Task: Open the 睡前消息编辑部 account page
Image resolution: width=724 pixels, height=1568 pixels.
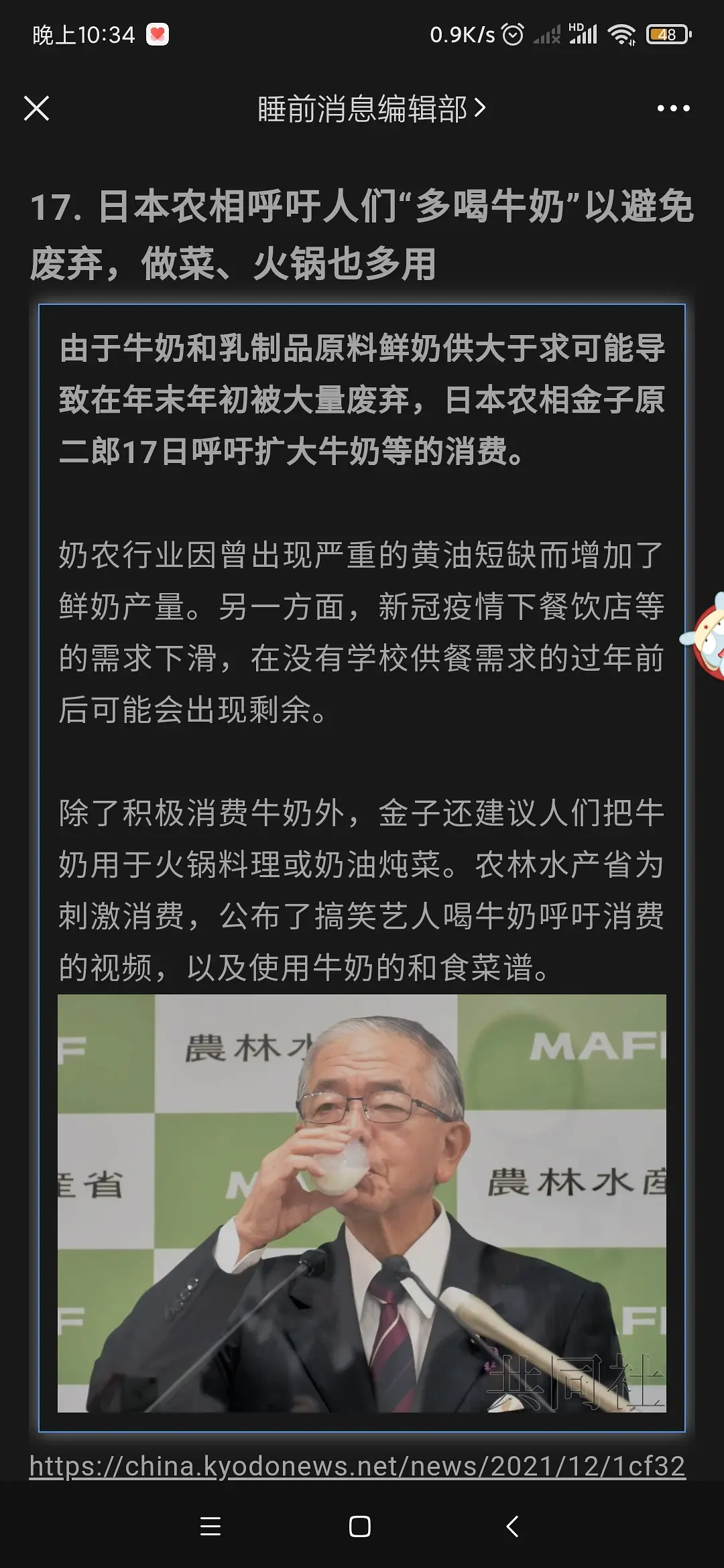Action: (x=371, y=109)
